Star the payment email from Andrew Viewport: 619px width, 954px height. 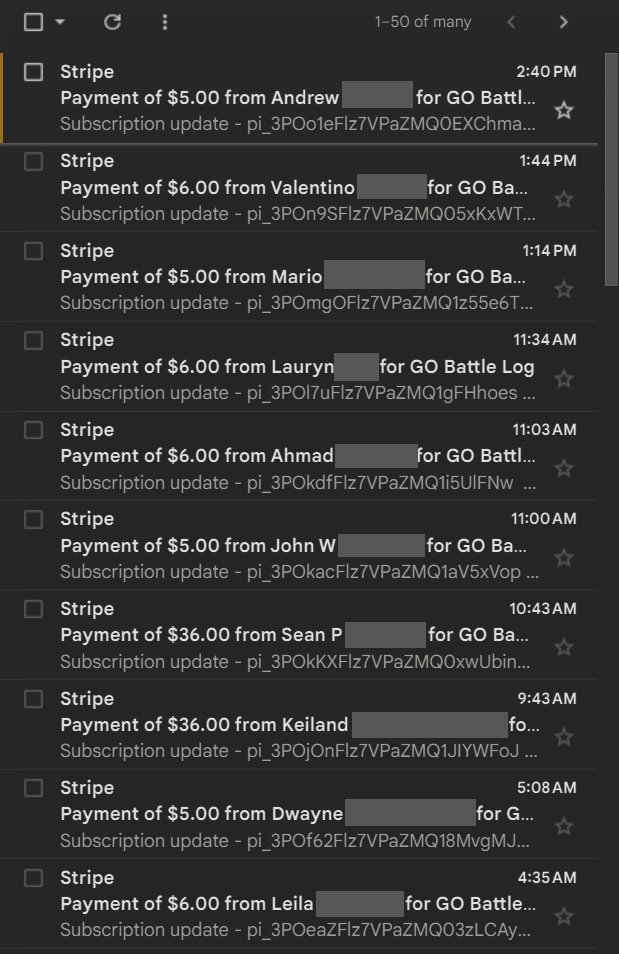coord(564,110)
